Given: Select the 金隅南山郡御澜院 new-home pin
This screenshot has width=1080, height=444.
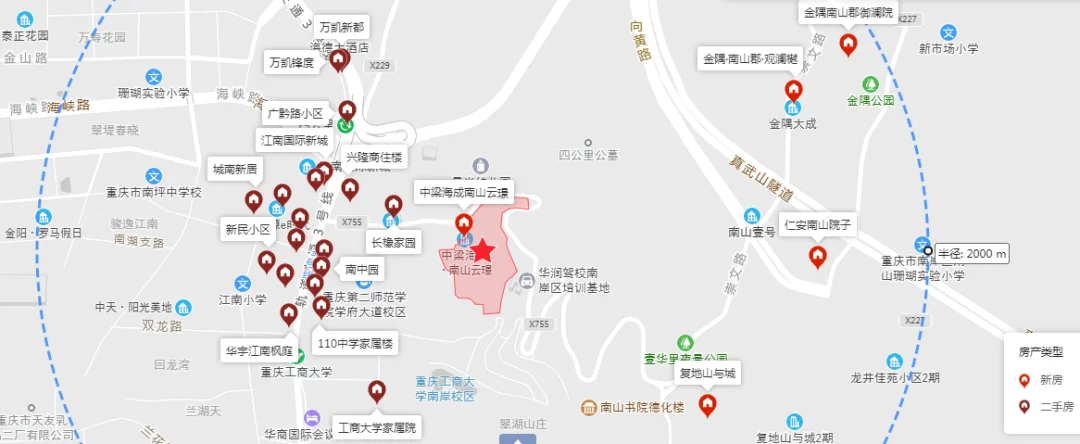Looking at the screenshot, I should [848, 44].
